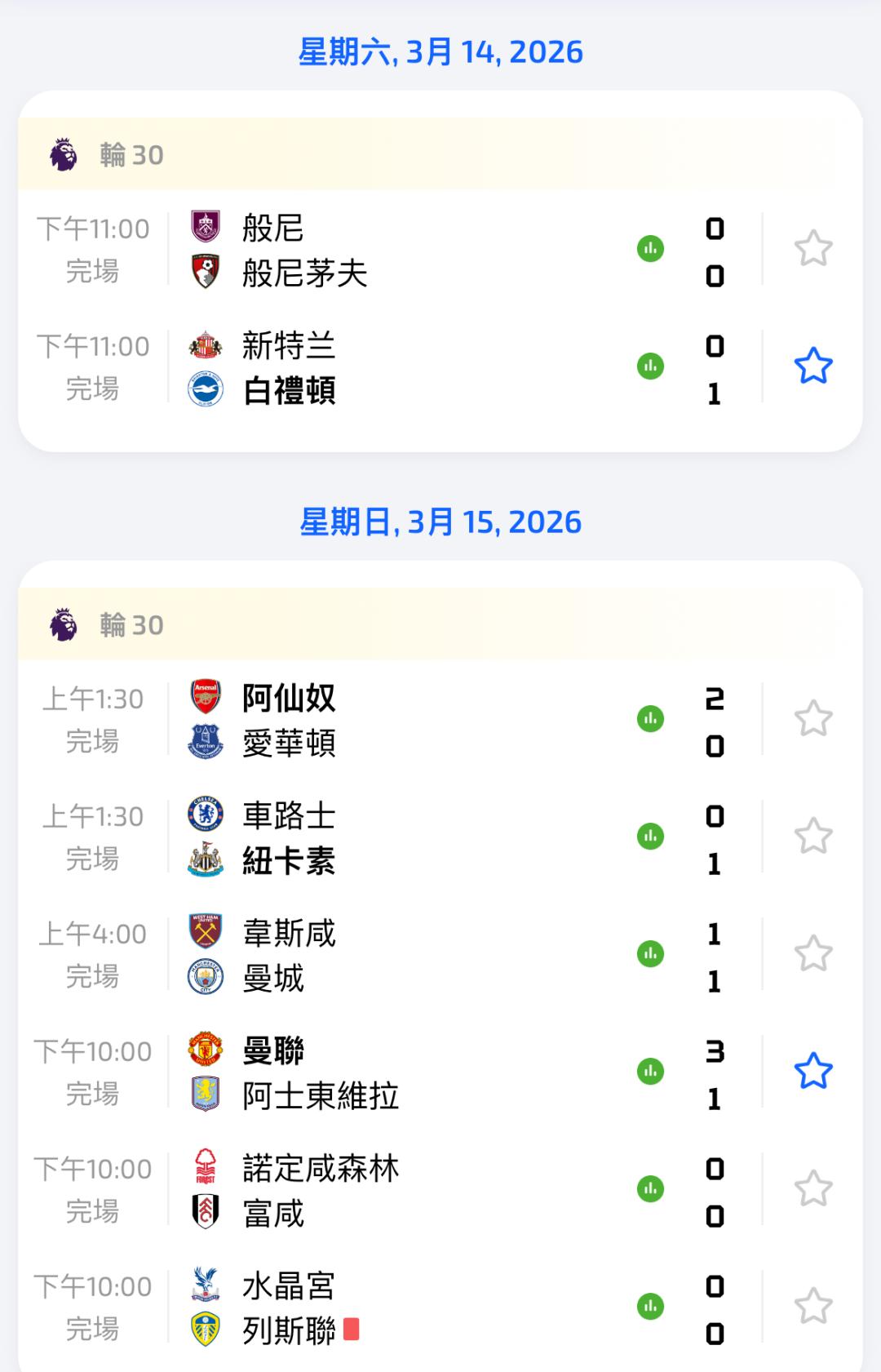Open the 般尼 vs 般尼茅夫 match
This screenshot has height=1372, width=881.
point(392,250)
